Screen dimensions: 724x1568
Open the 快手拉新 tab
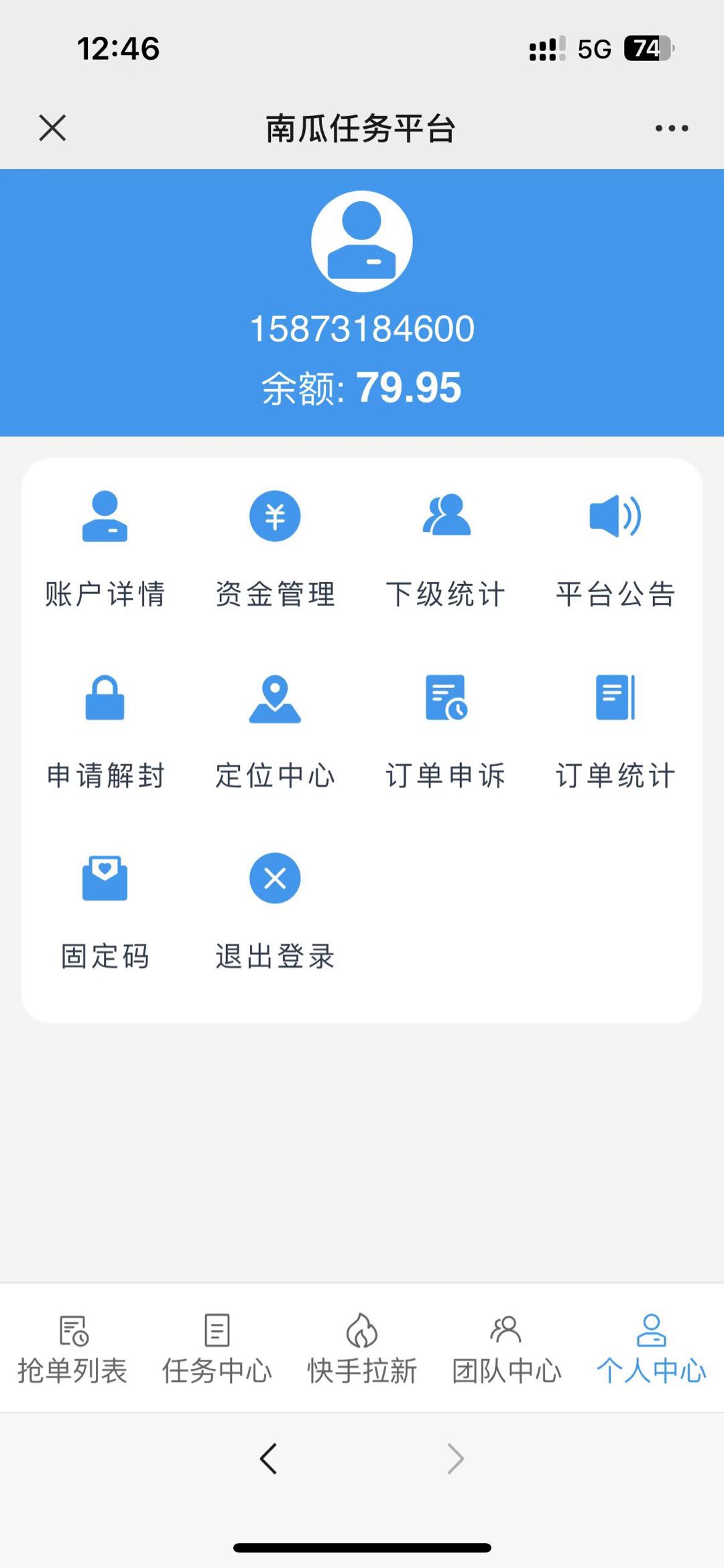pos(362,1349)
